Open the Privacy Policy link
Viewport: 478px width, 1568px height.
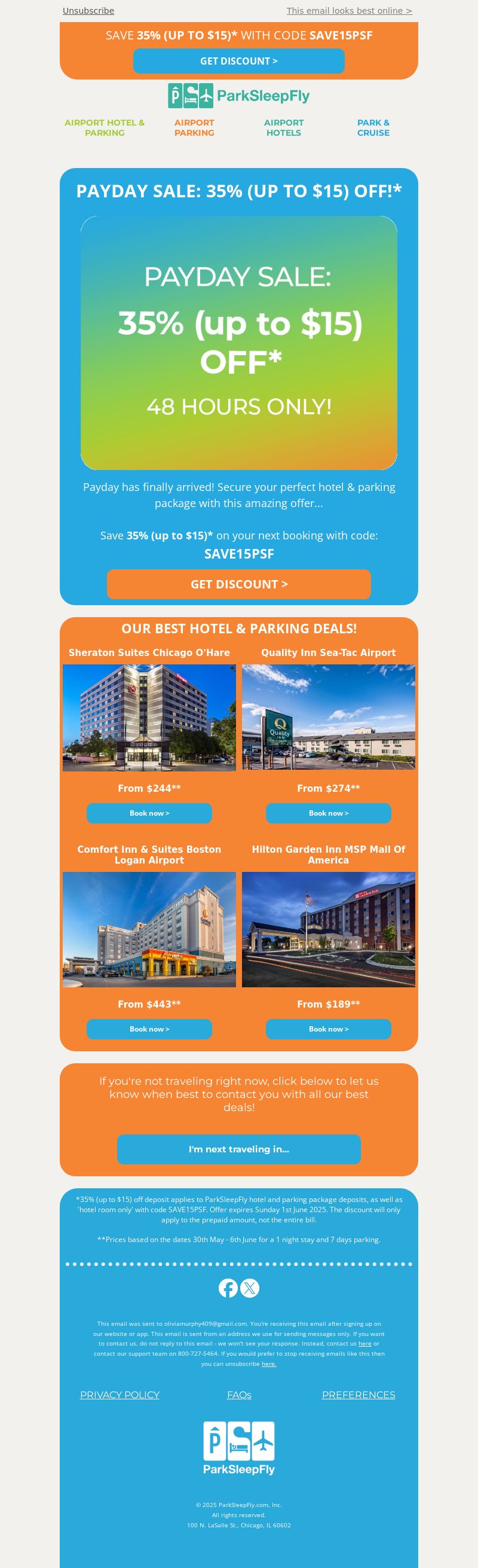point(120,1395)
